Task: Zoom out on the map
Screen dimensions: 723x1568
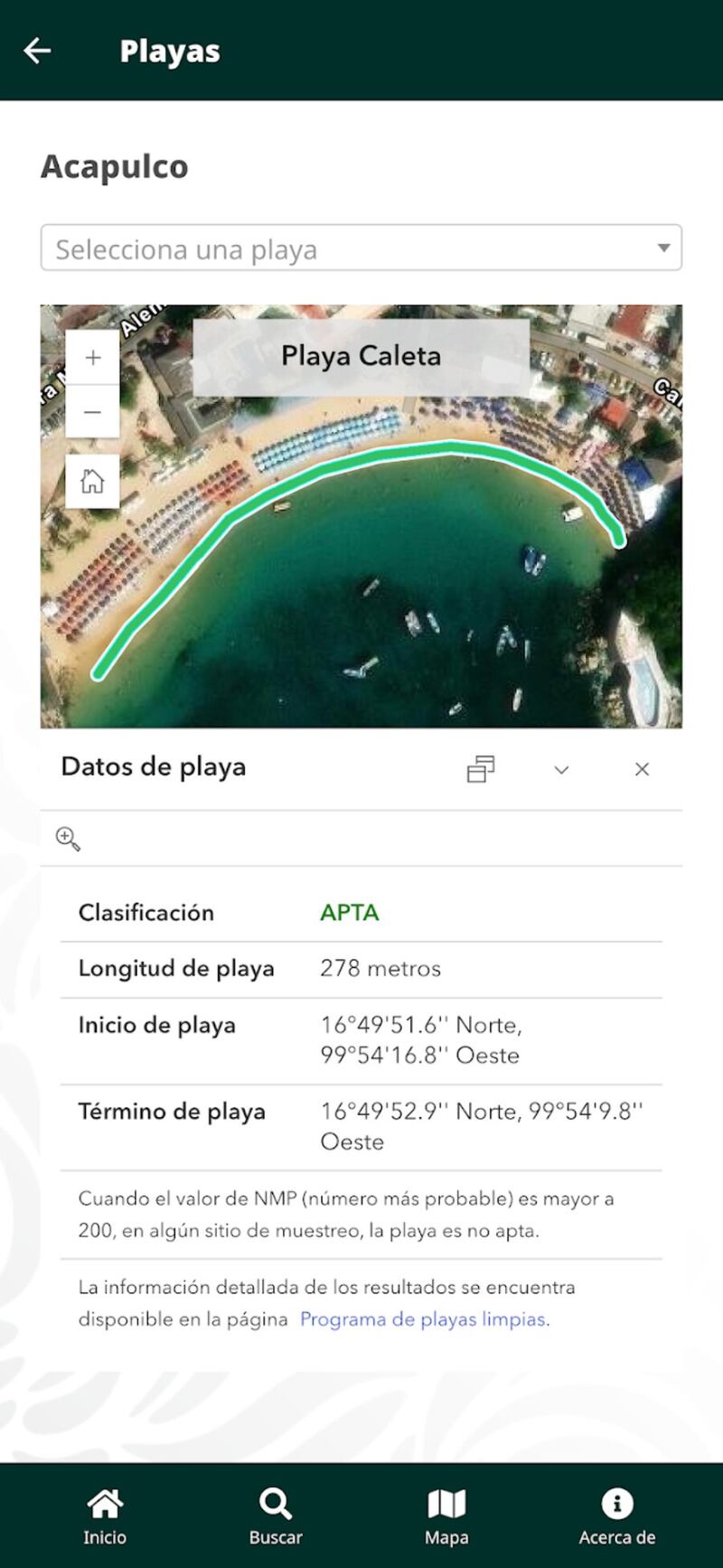Action: (92, 412)
